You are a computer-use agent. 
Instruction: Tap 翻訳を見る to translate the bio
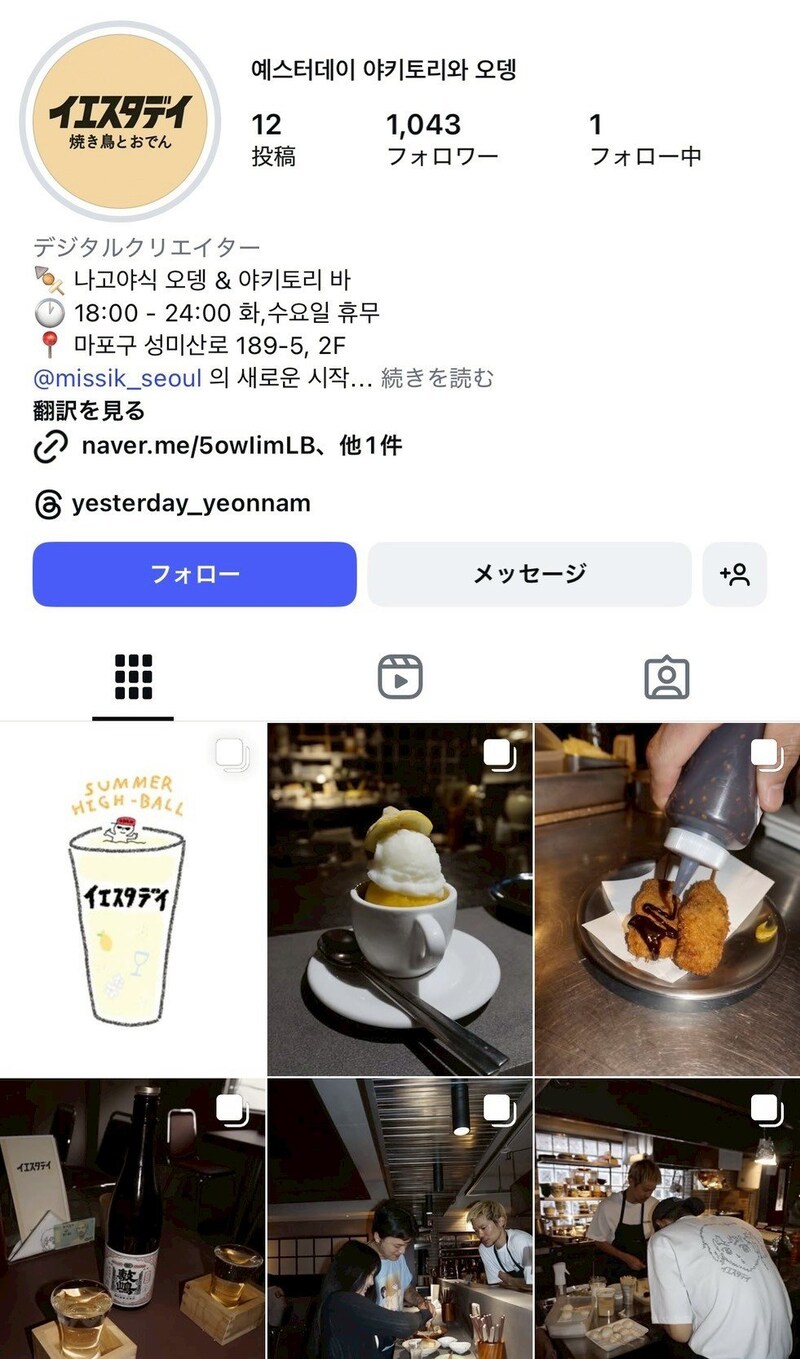88,411
